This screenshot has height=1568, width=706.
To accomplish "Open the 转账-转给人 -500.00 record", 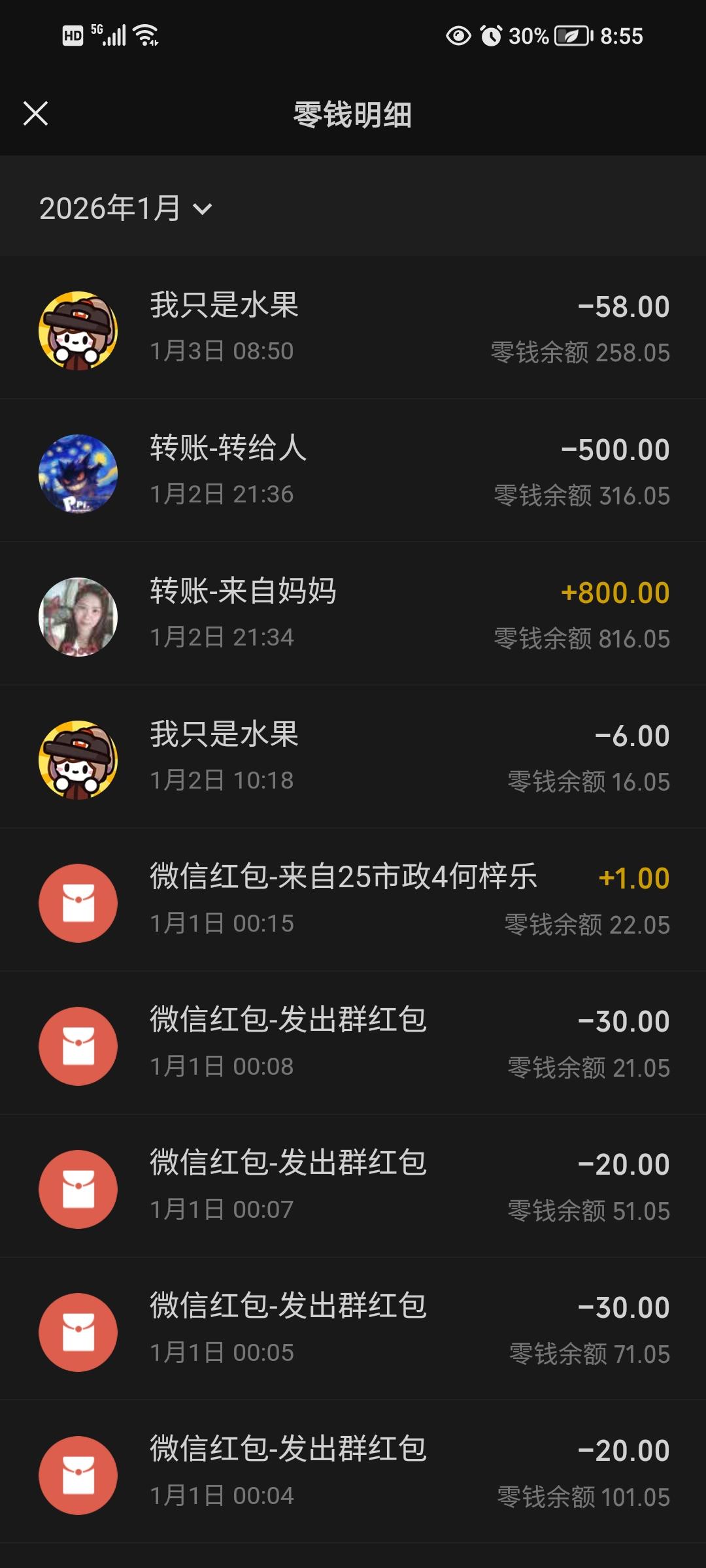I will click(353, 471).
